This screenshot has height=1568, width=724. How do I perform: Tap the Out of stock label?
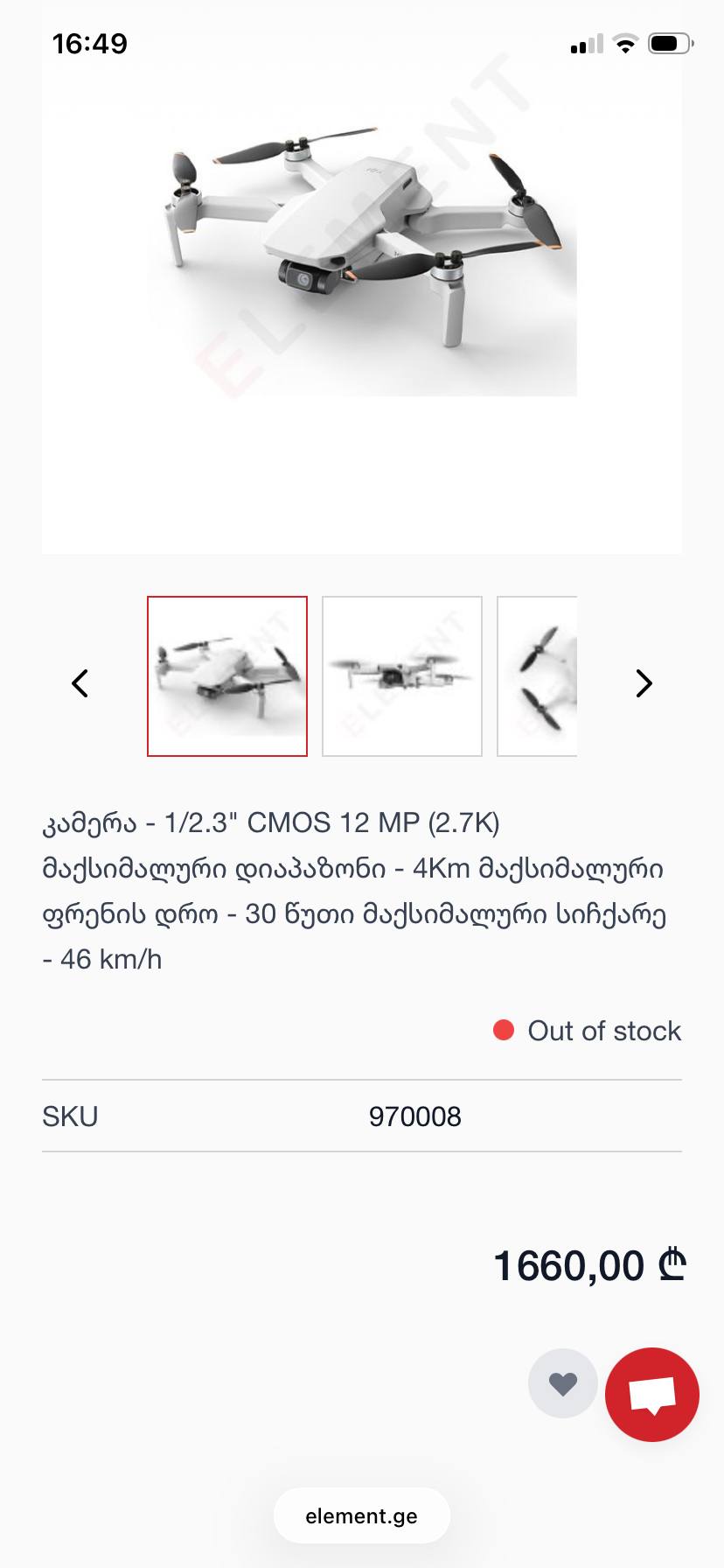point(604,1030)
